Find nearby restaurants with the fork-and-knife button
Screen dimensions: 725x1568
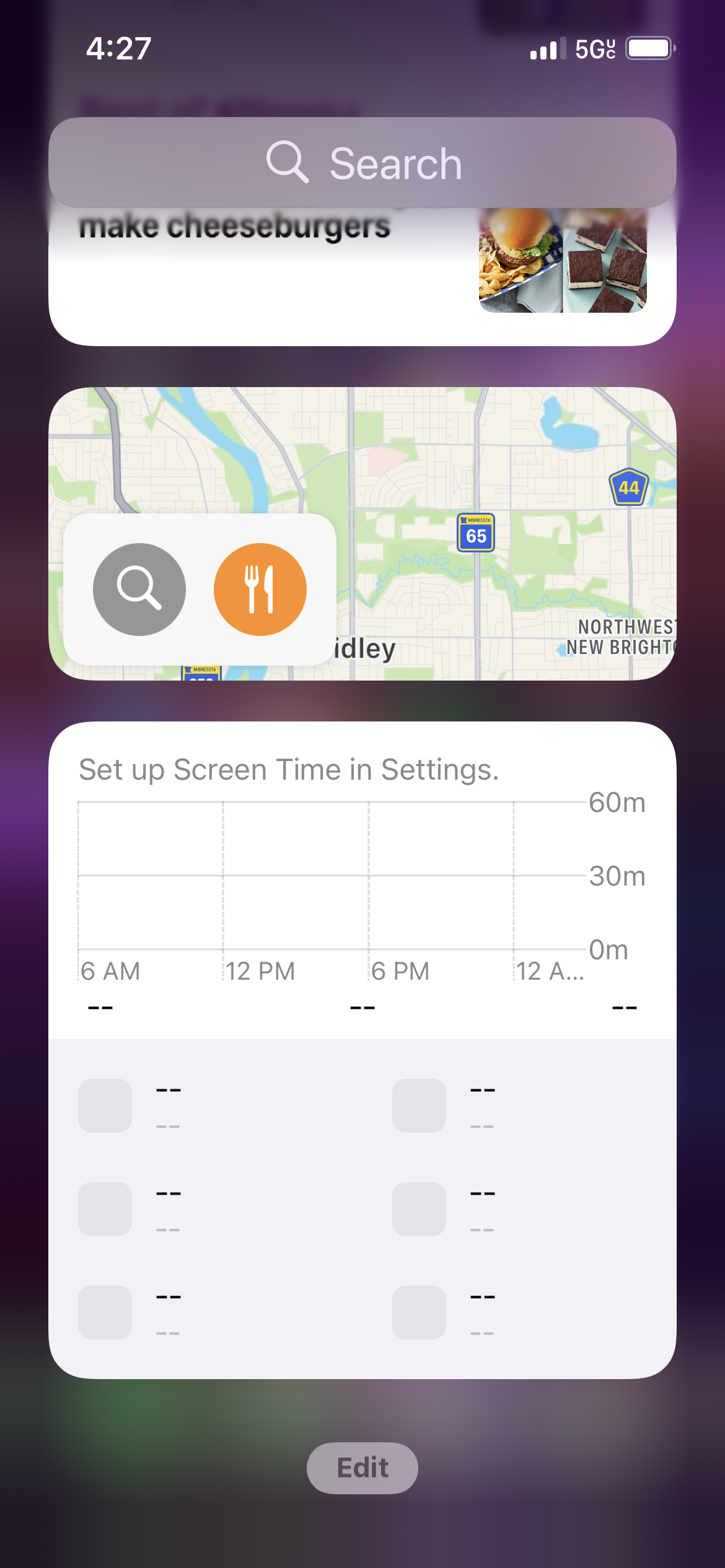click(260, 590)
